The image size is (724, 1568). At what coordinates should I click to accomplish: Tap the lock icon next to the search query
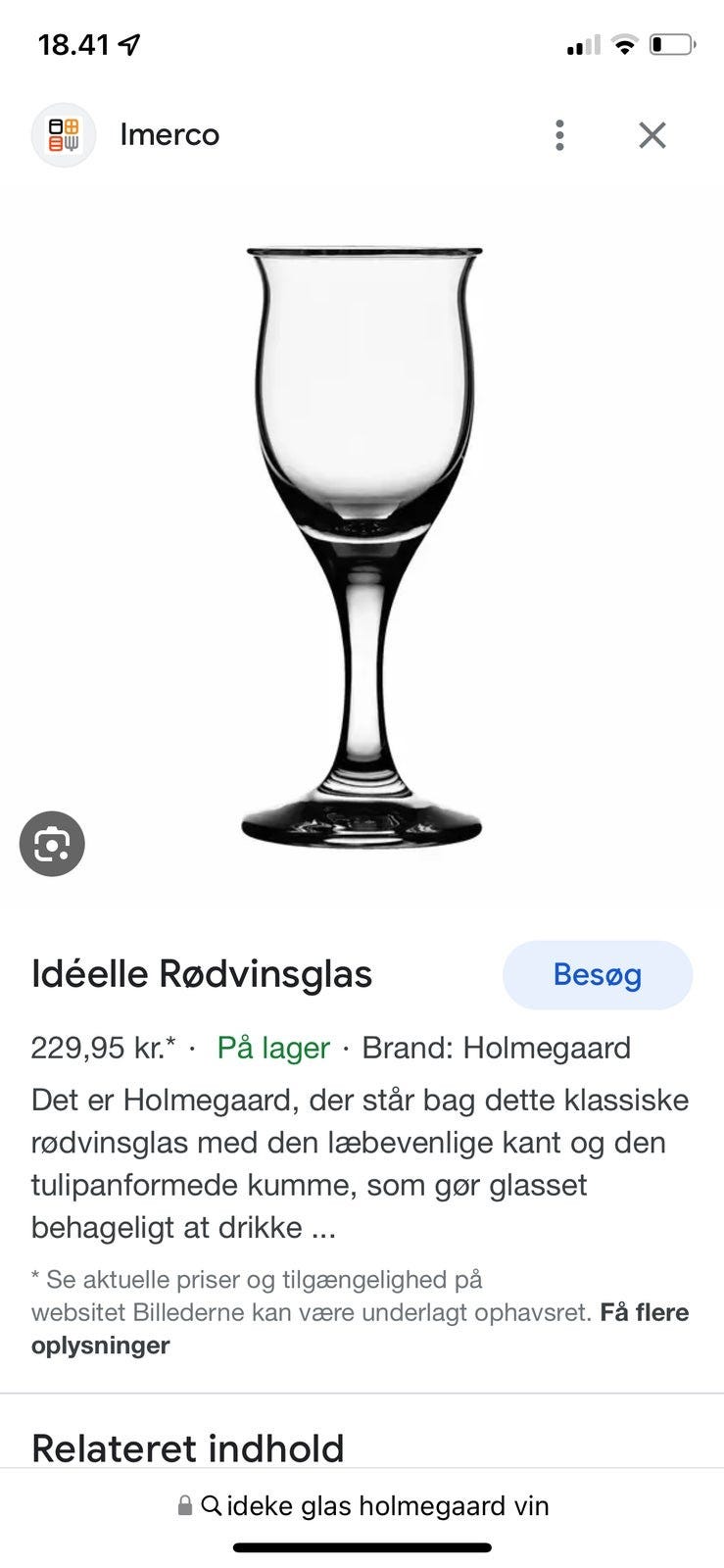click(x=185, y=1506)
